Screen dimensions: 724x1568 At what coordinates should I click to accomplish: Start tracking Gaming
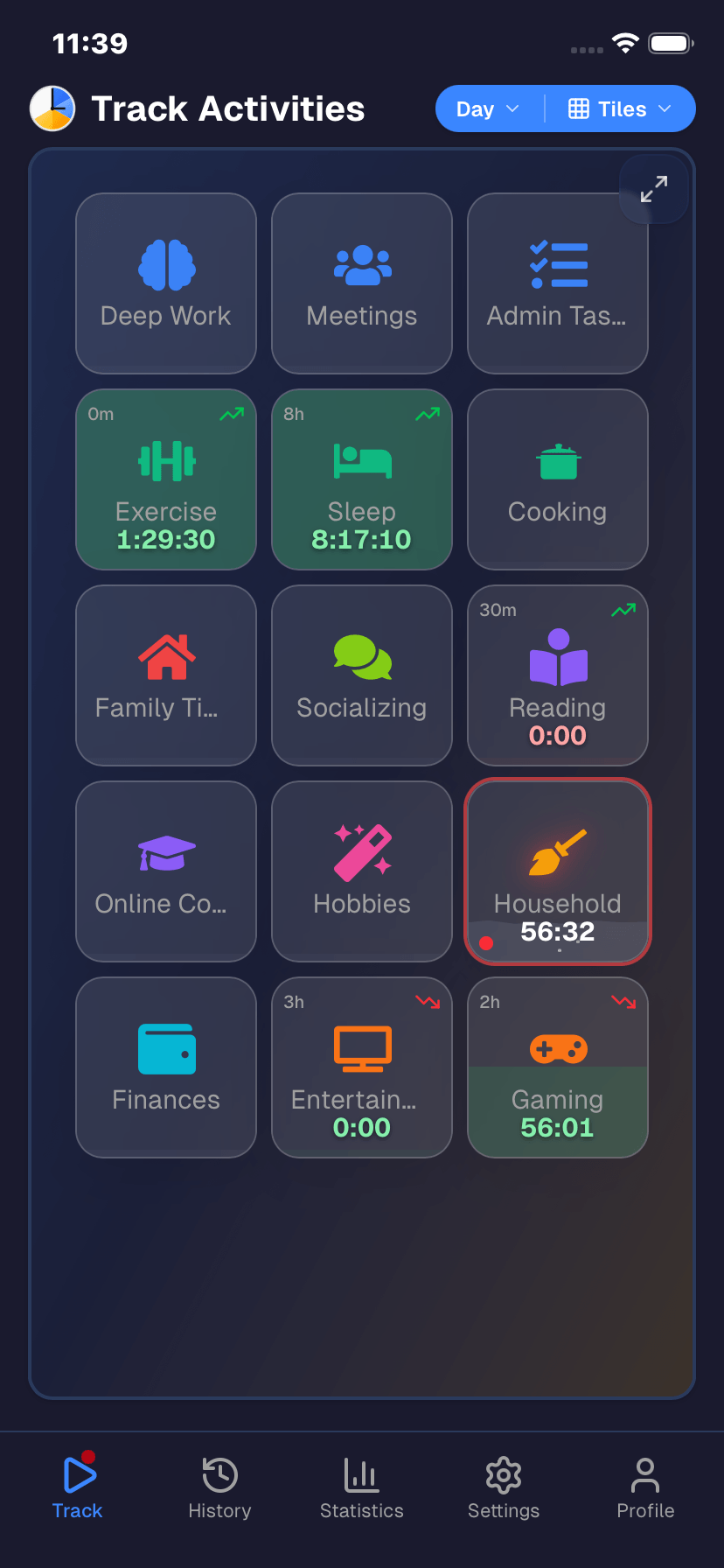point(558,1067)
